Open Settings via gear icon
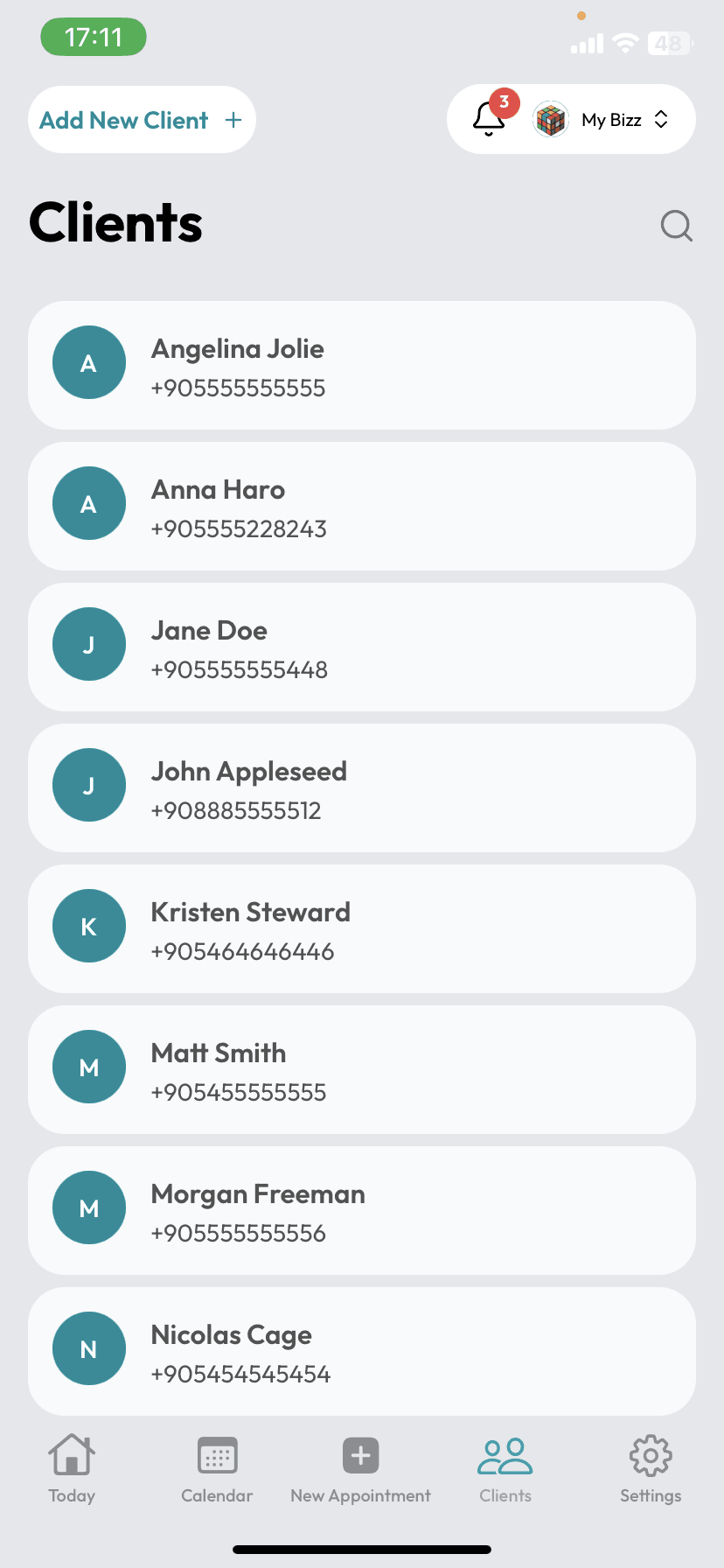The width and height of the screenshot is (724, 1568). (650, 1454)
